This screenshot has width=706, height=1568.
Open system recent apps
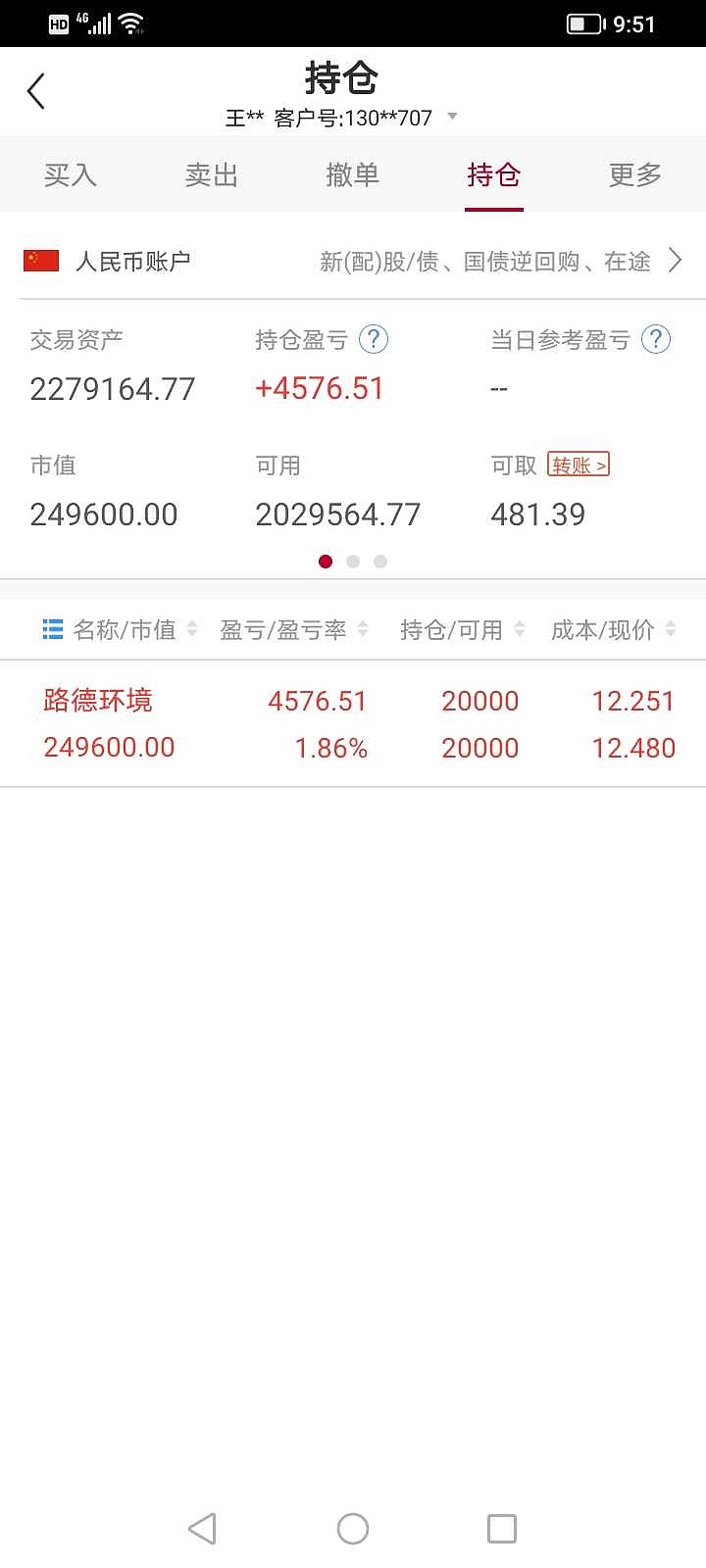502,1528
